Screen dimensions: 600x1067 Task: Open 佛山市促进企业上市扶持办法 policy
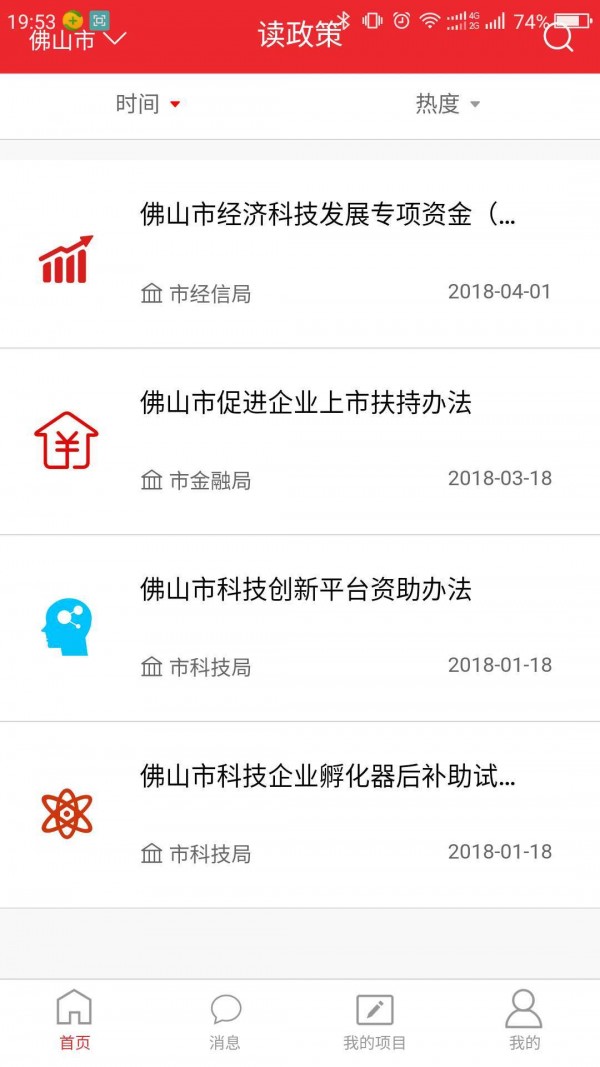306,402
